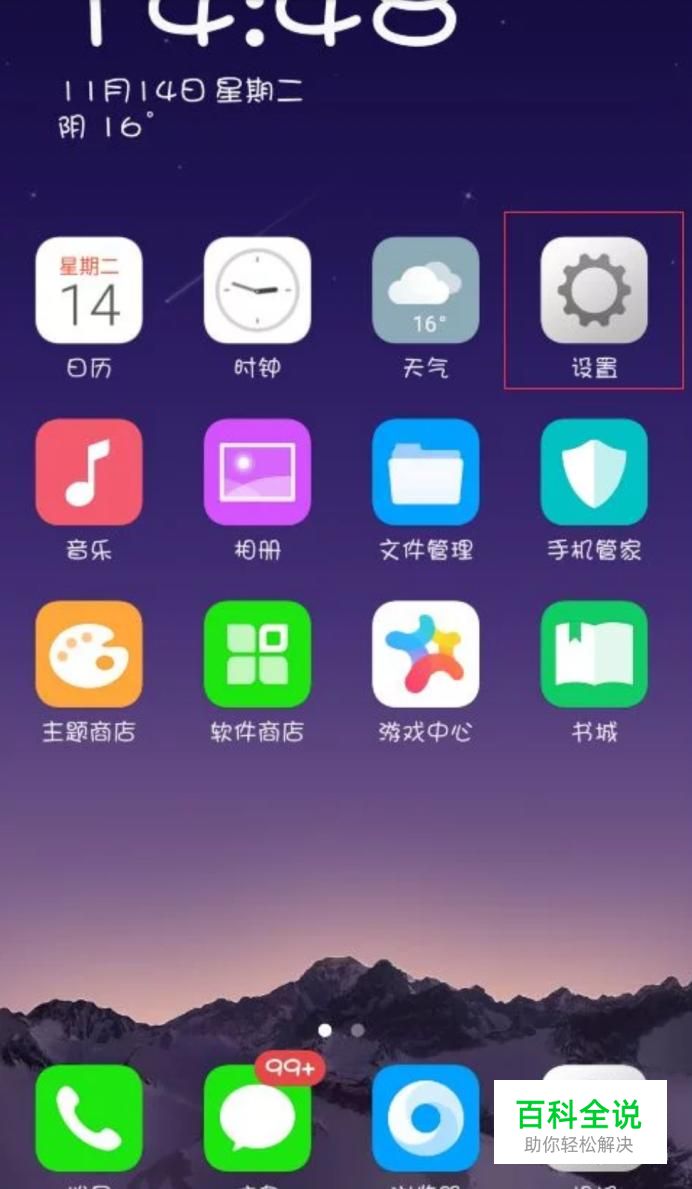Tap the second home page indicator dot
The image size is (692, 1189).
357,1030
